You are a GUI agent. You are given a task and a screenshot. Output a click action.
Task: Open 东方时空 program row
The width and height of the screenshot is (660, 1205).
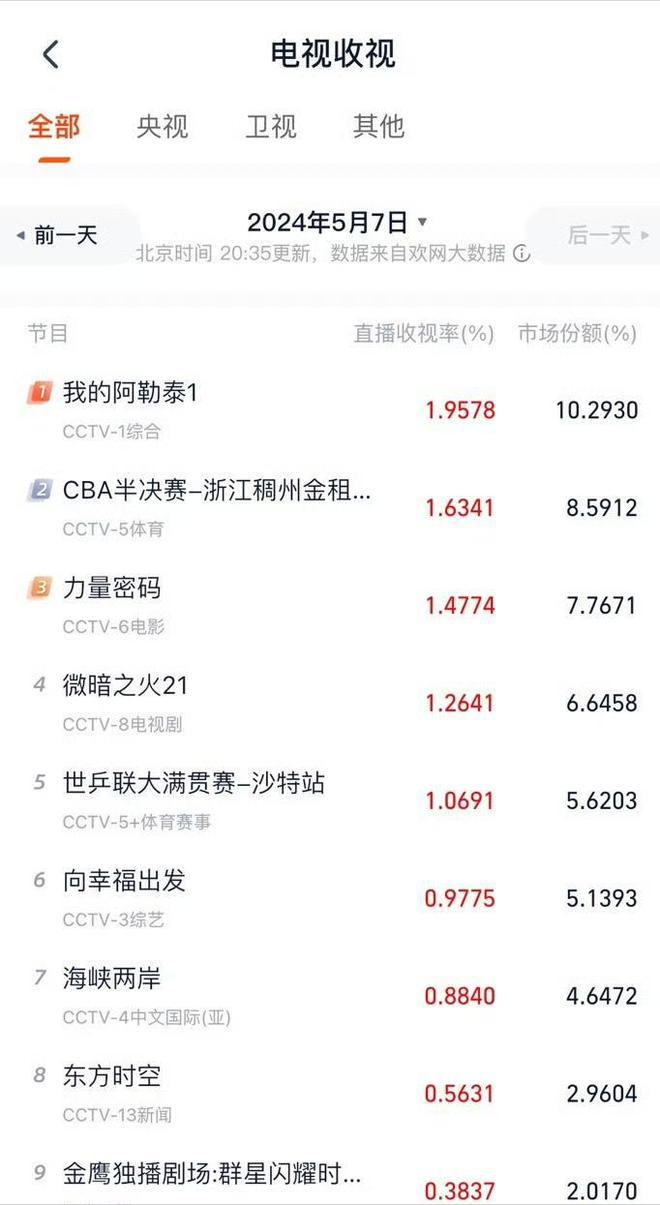(x=330, y=1094)
